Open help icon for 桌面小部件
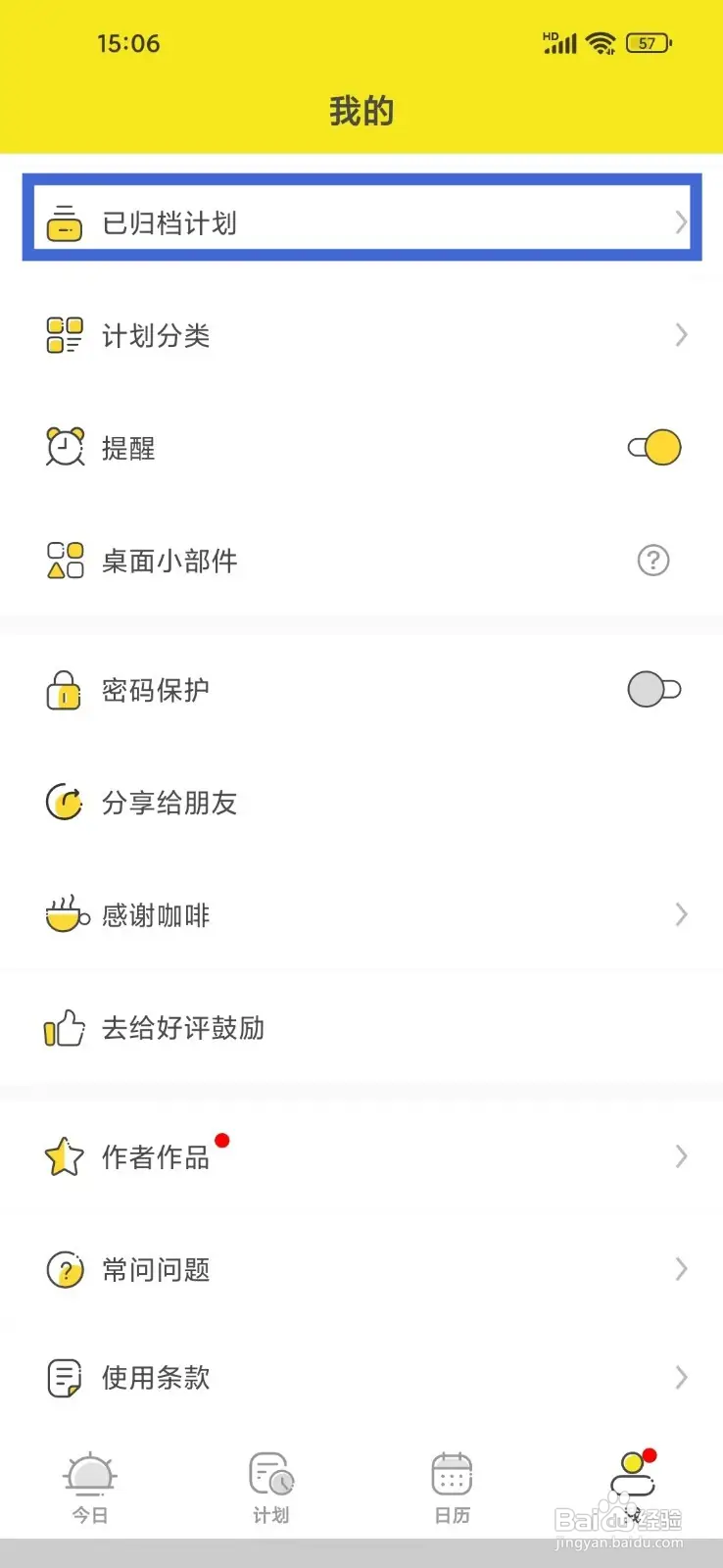The width and height of the screenshot is (723, 1568). pos(652,561)
